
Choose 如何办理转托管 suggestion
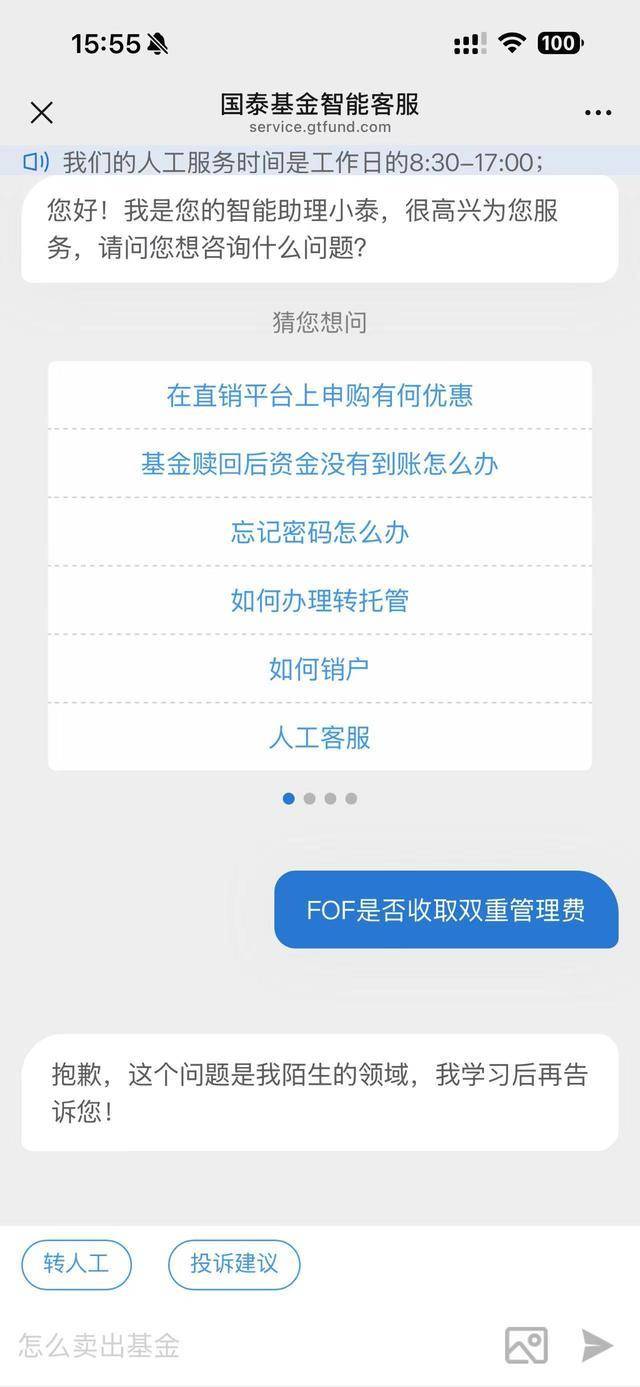(319, 600)
